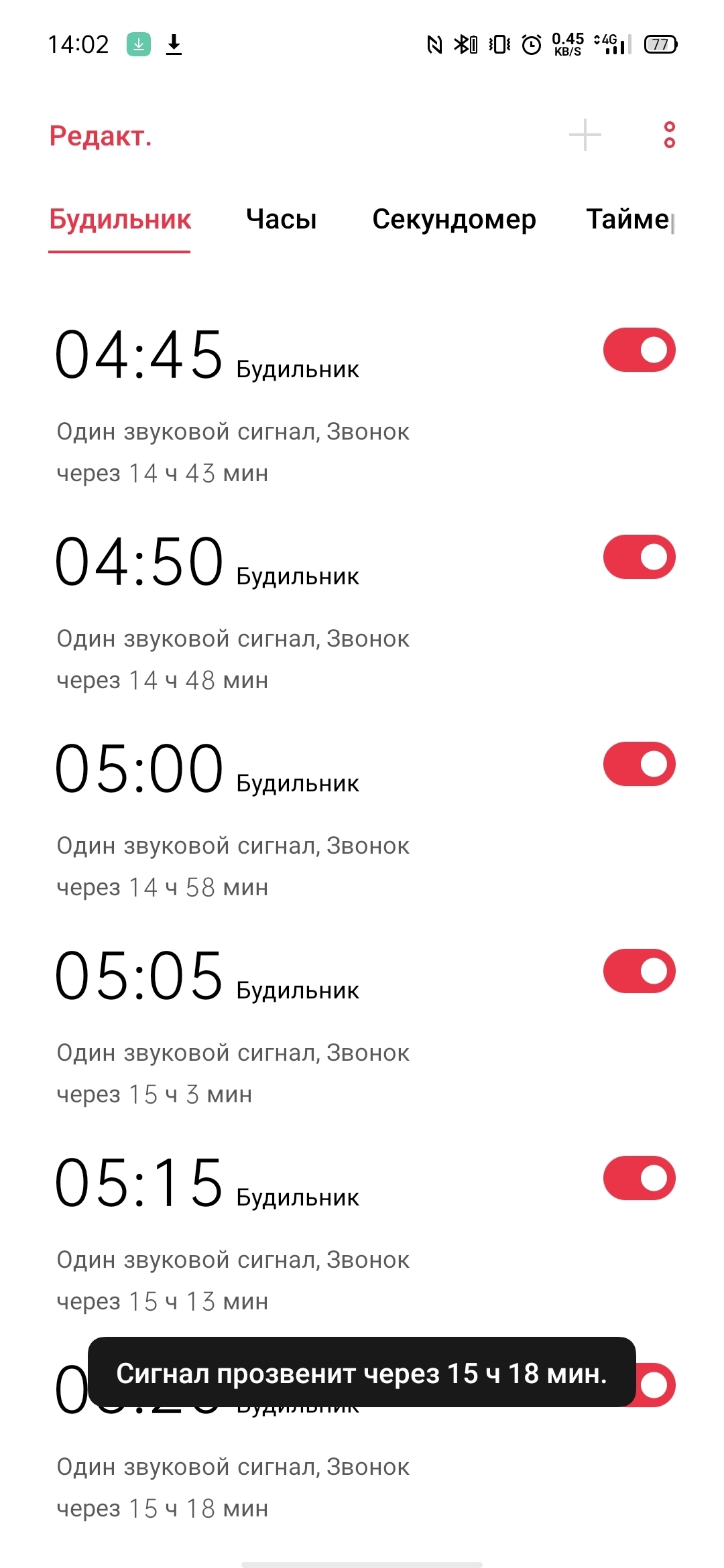The image size is (724, 1568).
Task: Open the three-dot overflow menu
Action: tap(669, 135)
